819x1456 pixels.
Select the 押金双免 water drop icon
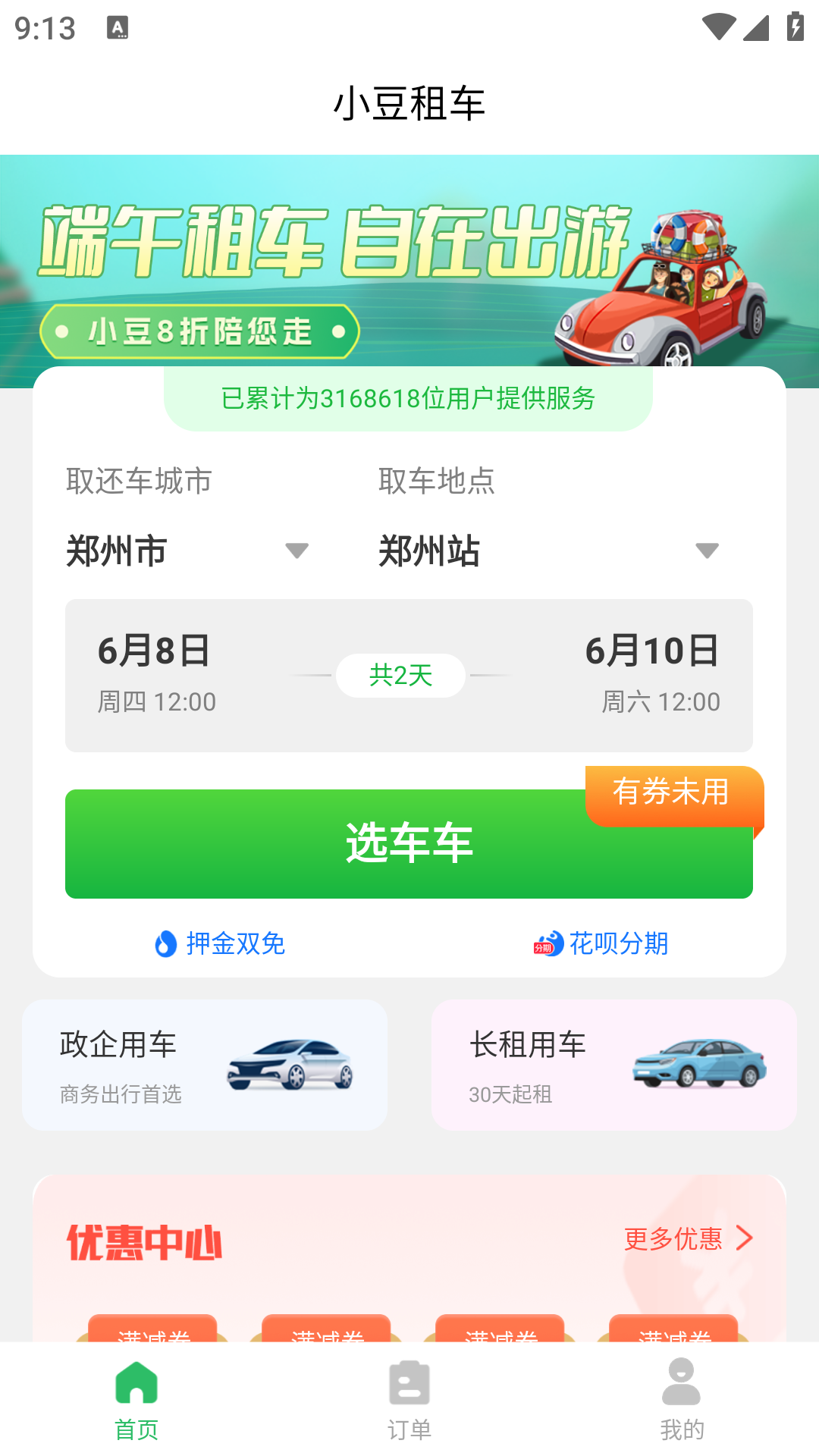pyautogui.click(x=164, y=943)
